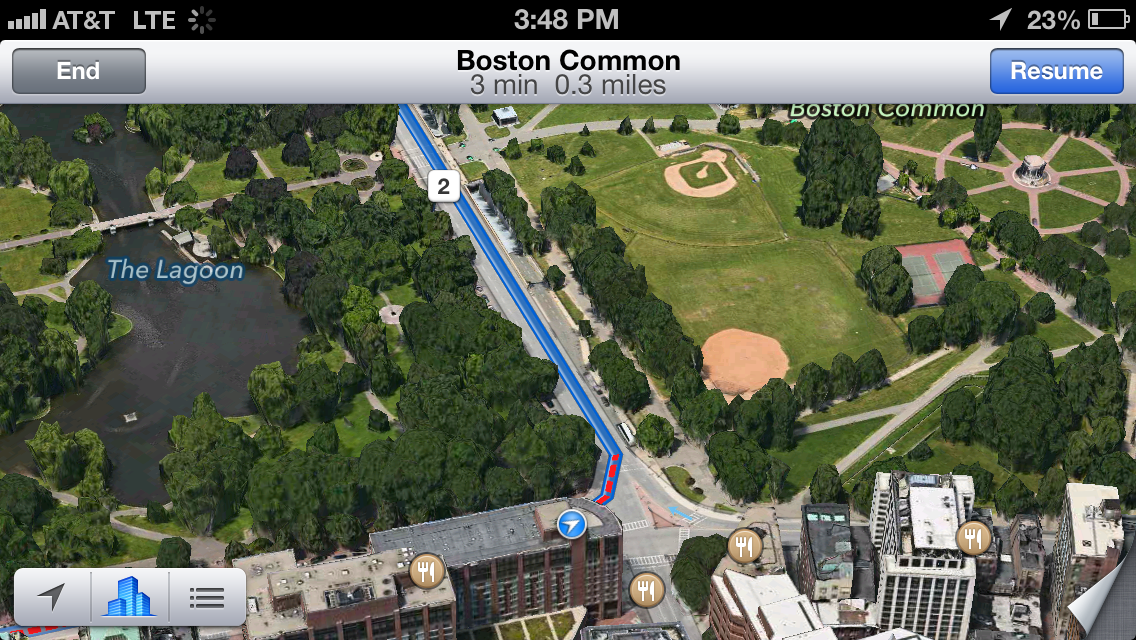This screenshot has width=1136, height=640.
Task: Tap the location tracking arrow button
Action: [x=52, y=598]
